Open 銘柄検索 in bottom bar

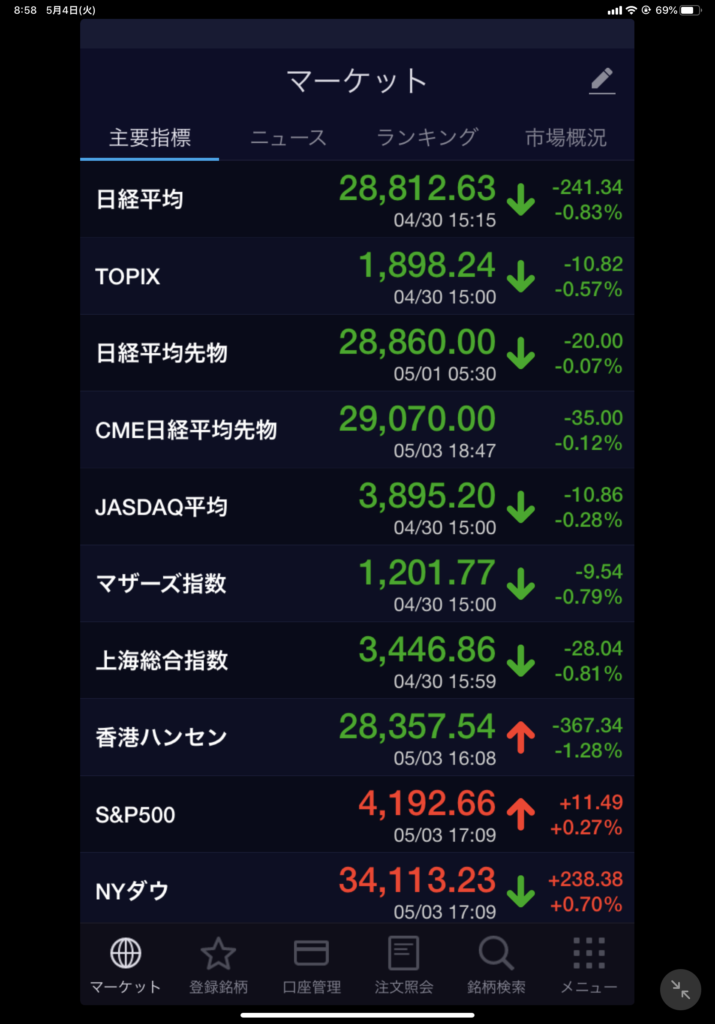496,965
